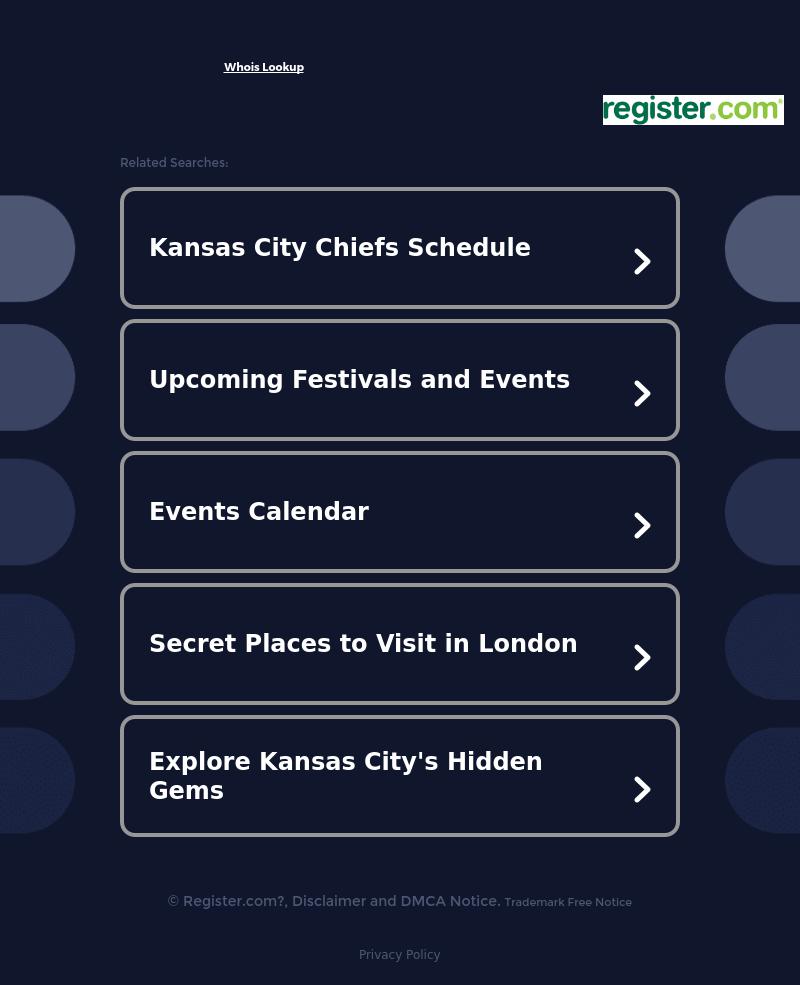Image resolution: width=800 pixels, height=985 pixels.
Task: Open the Events Calendar result
Action: coord(399,512)
